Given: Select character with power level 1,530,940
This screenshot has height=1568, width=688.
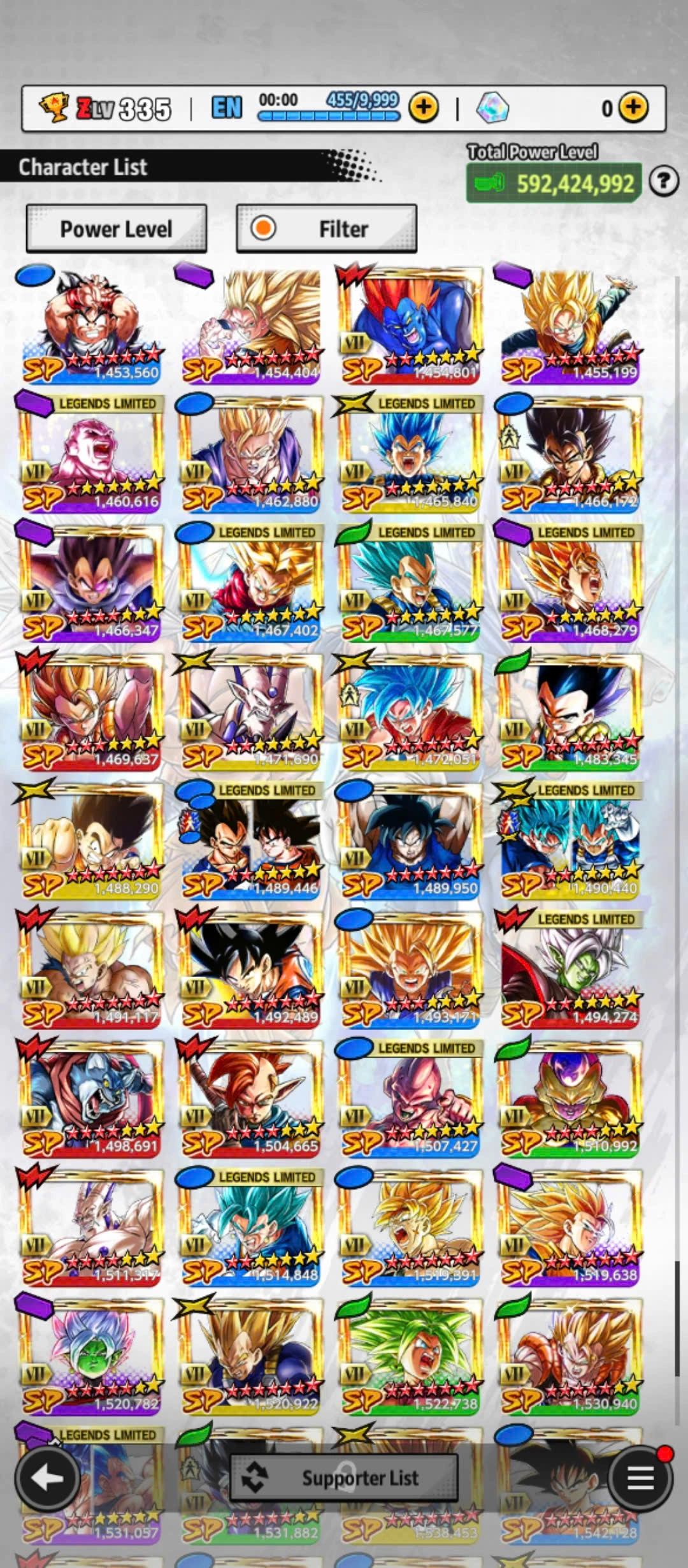Looking at the screenshot, I should (x=570, y=1355).
